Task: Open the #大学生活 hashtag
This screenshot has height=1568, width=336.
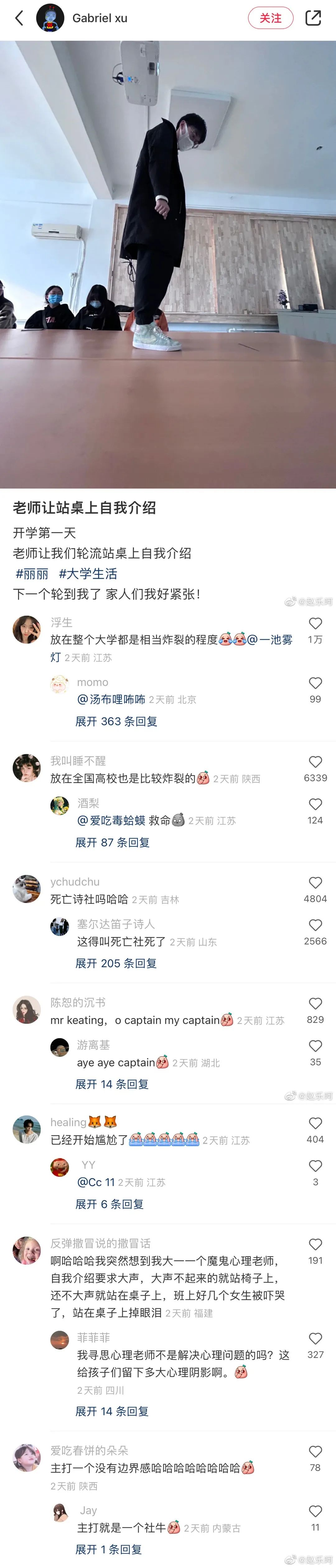Action: pos(88,573)
